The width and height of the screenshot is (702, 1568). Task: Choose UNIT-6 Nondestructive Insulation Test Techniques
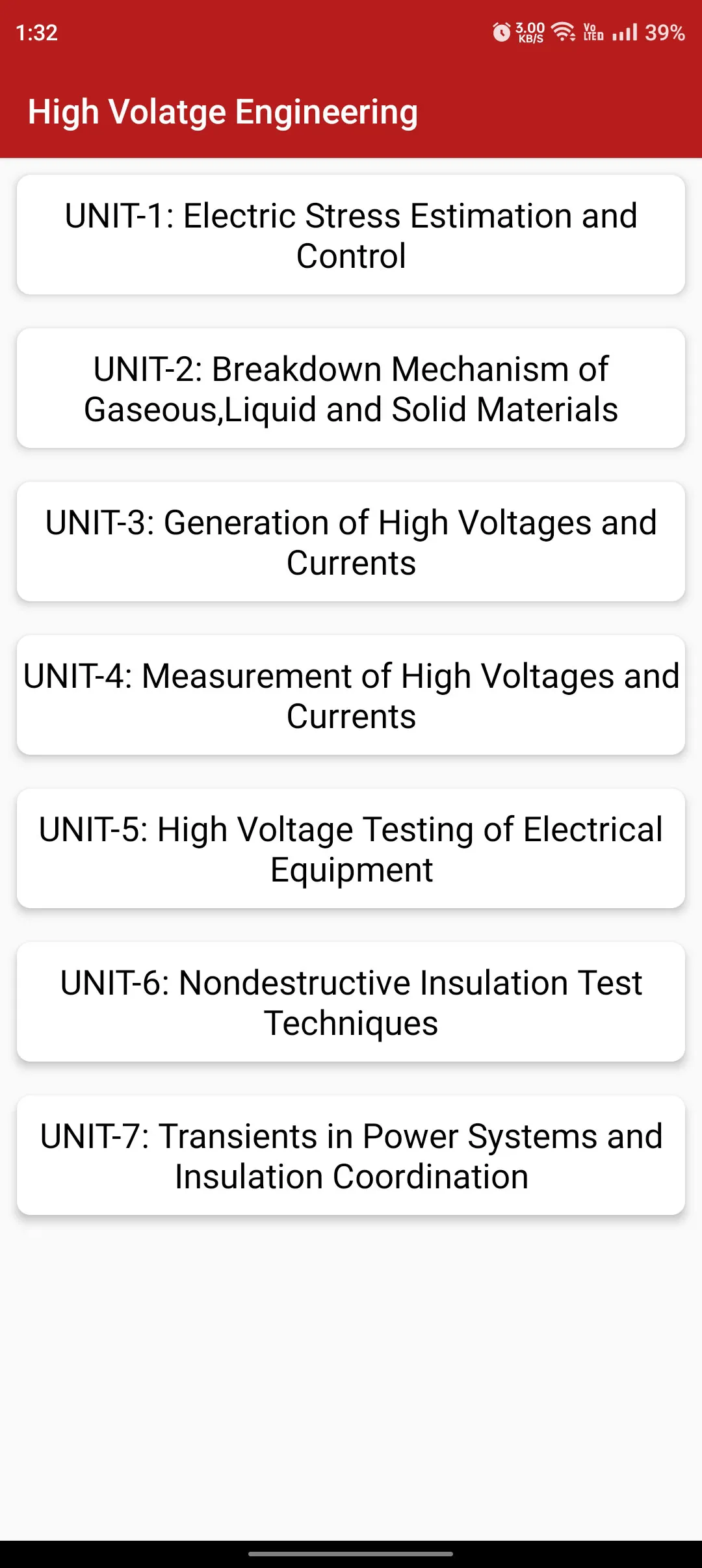pos(351,1002)
